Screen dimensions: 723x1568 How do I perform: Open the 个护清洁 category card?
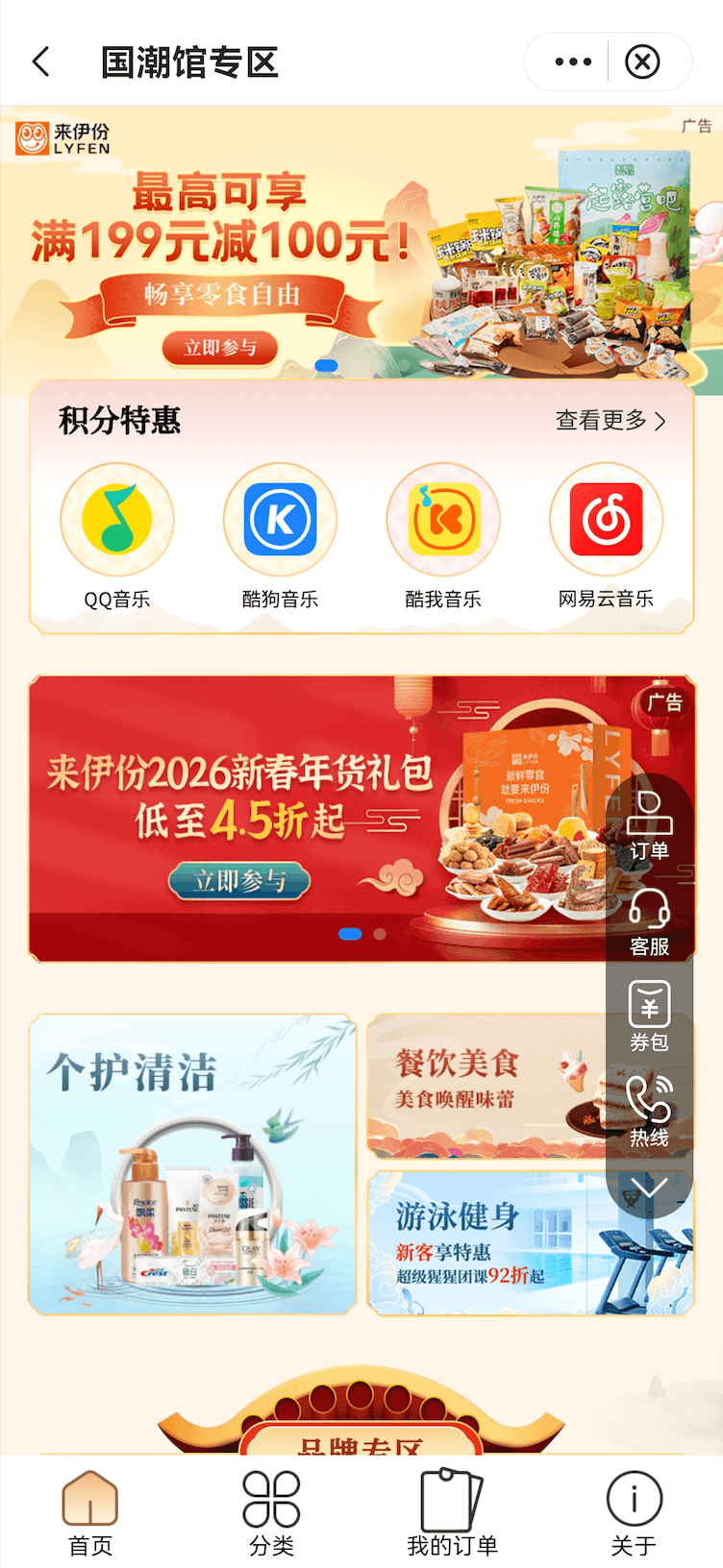(x=192, y=1160)
